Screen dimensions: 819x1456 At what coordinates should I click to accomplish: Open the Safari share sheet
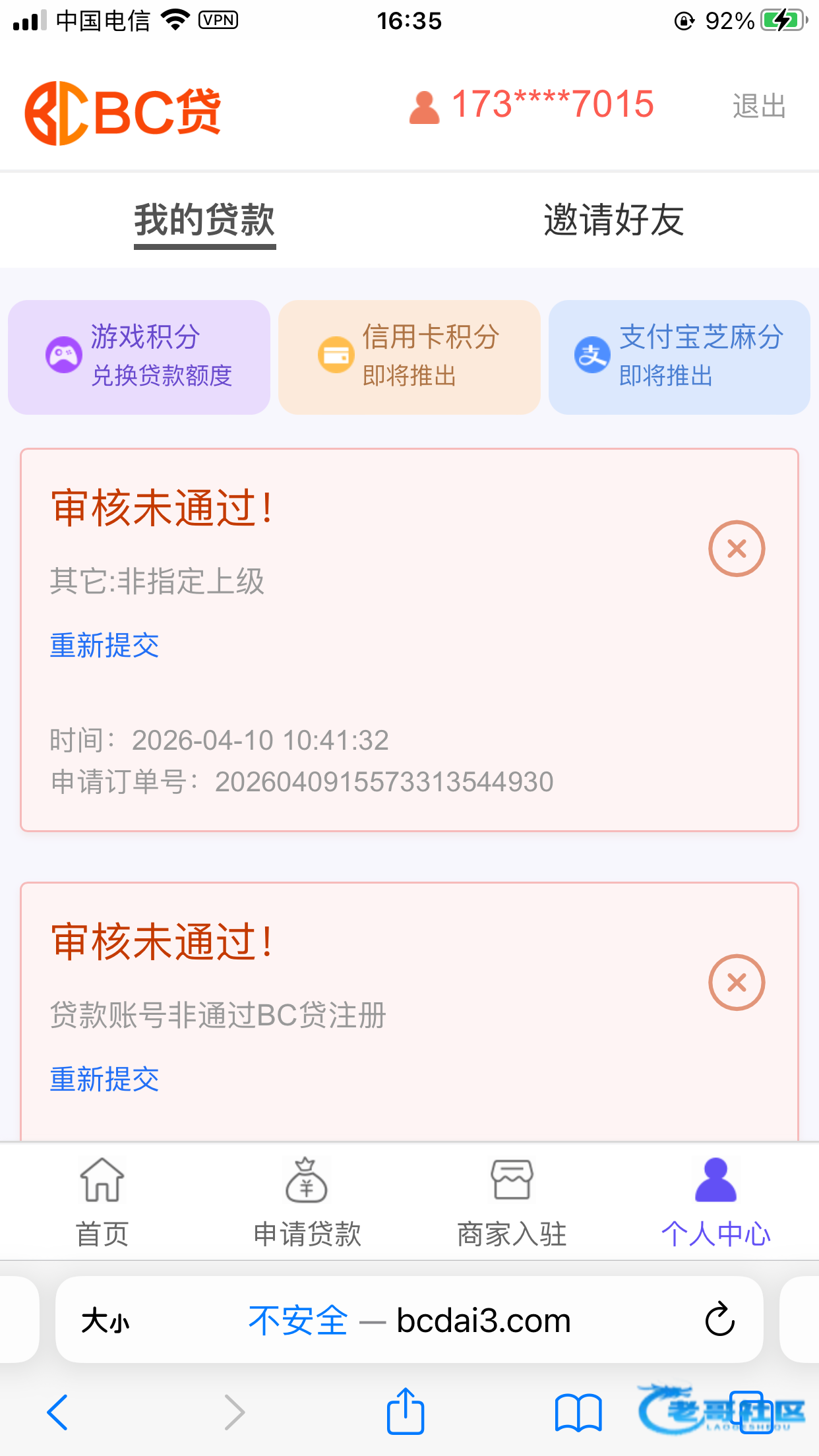coord(405,1412)
